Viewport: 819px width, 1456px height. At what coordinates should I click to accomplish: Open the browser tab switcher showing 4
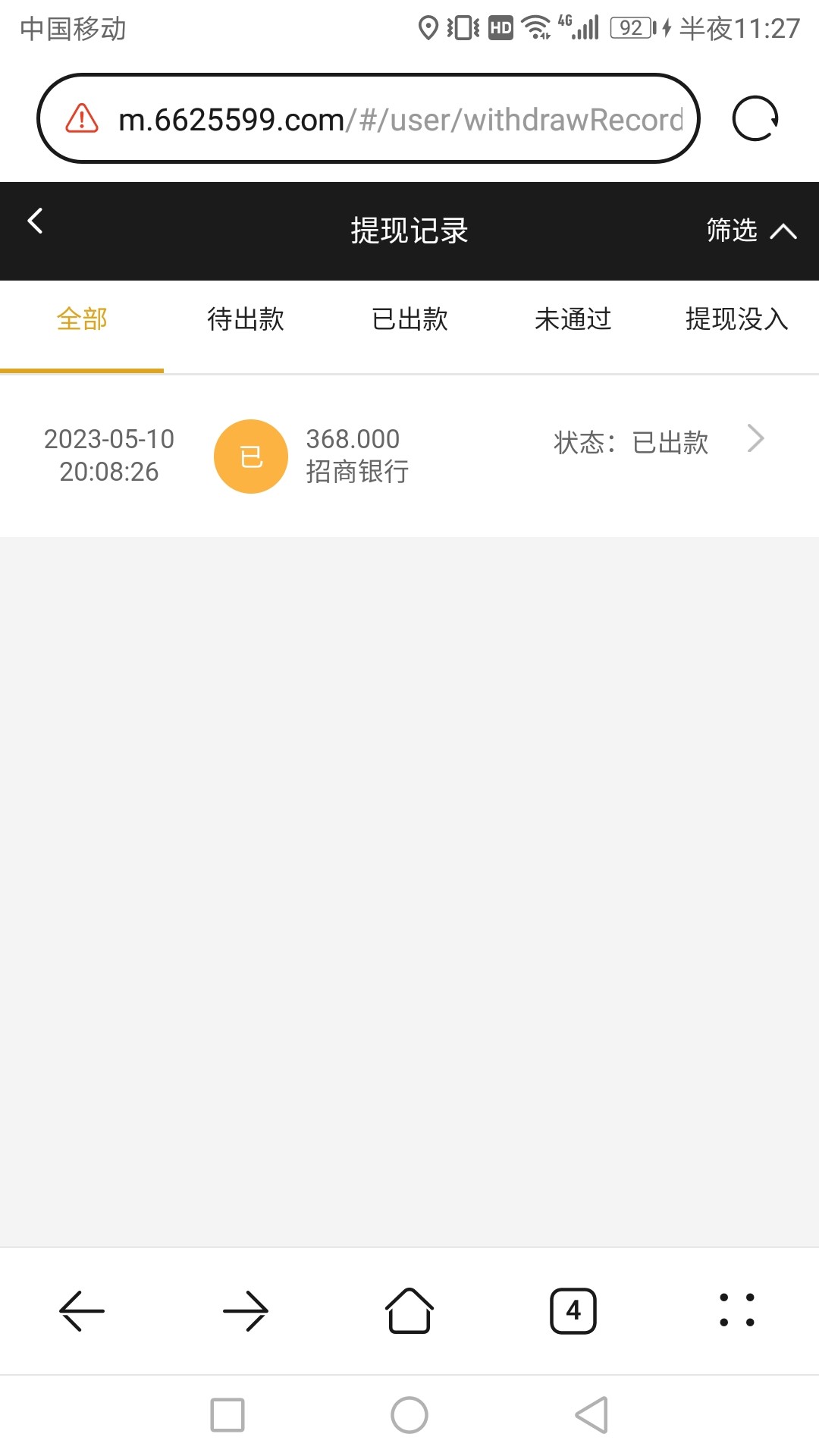pos(573,1310)
